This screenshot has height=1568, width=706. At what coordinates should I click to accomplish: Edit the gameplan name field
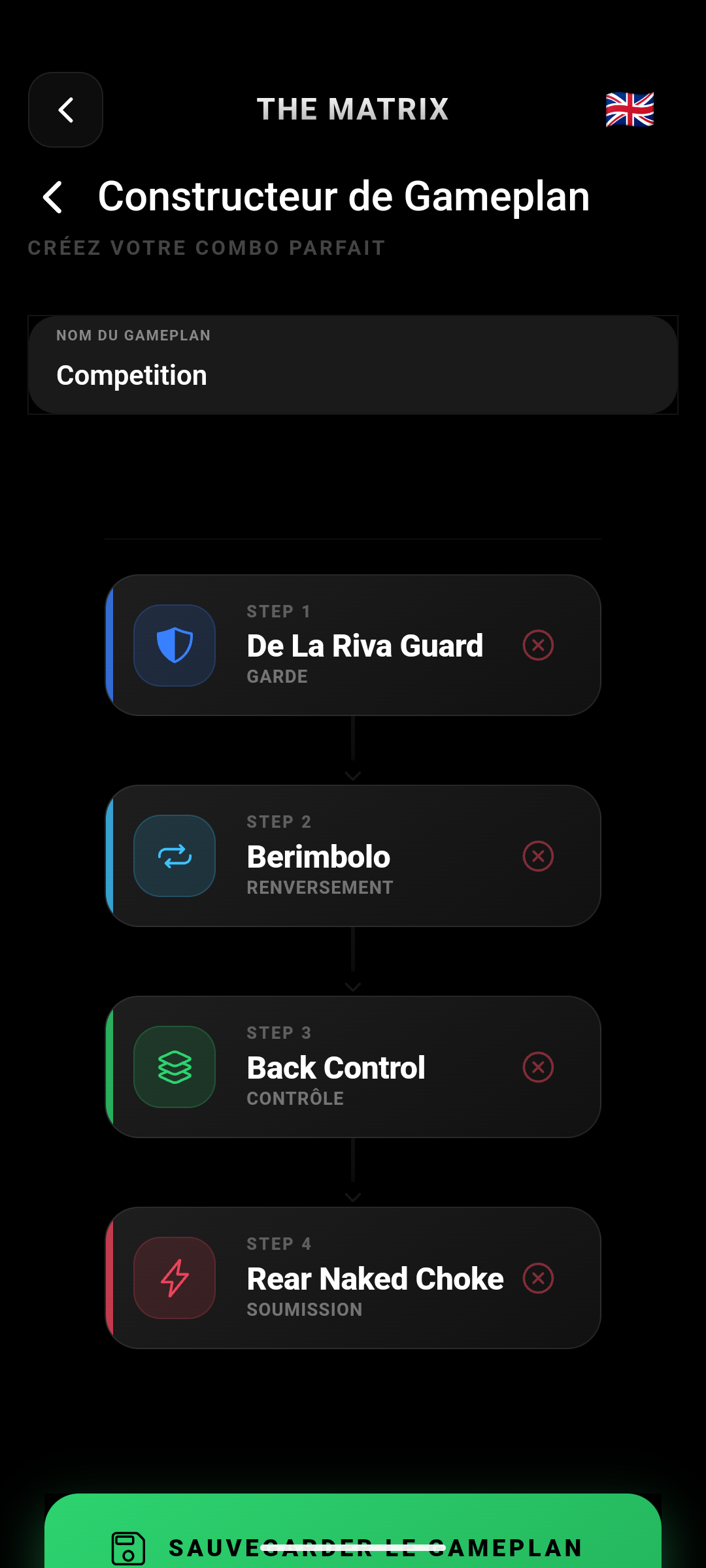click(353, 375)
